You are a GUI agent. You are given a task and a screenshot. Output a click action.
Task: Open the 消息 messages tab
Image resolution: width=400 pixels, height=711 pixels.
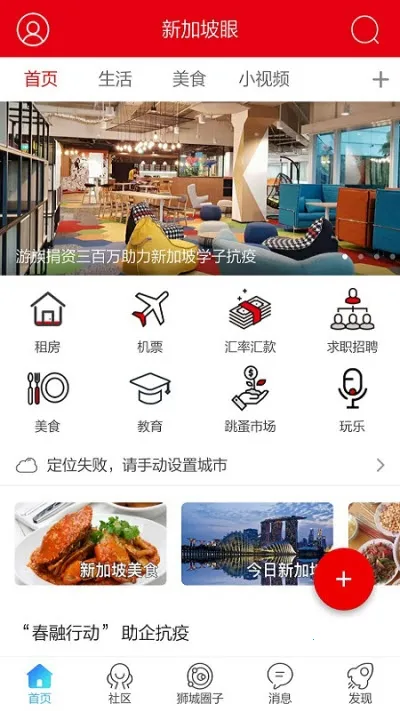[280, 684]
